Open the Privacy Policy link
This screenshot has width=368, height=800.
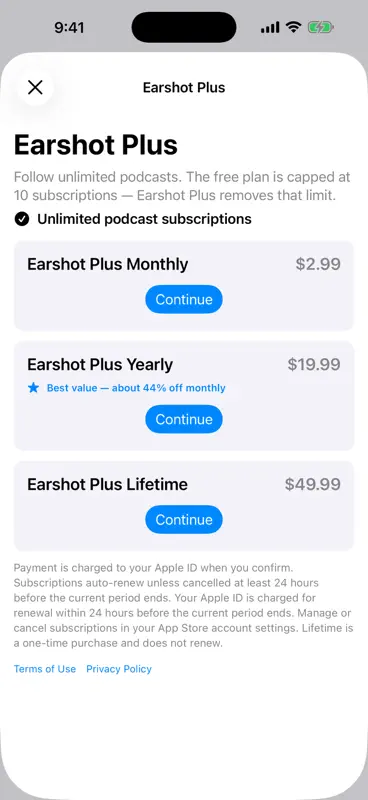tap(119, 669)
